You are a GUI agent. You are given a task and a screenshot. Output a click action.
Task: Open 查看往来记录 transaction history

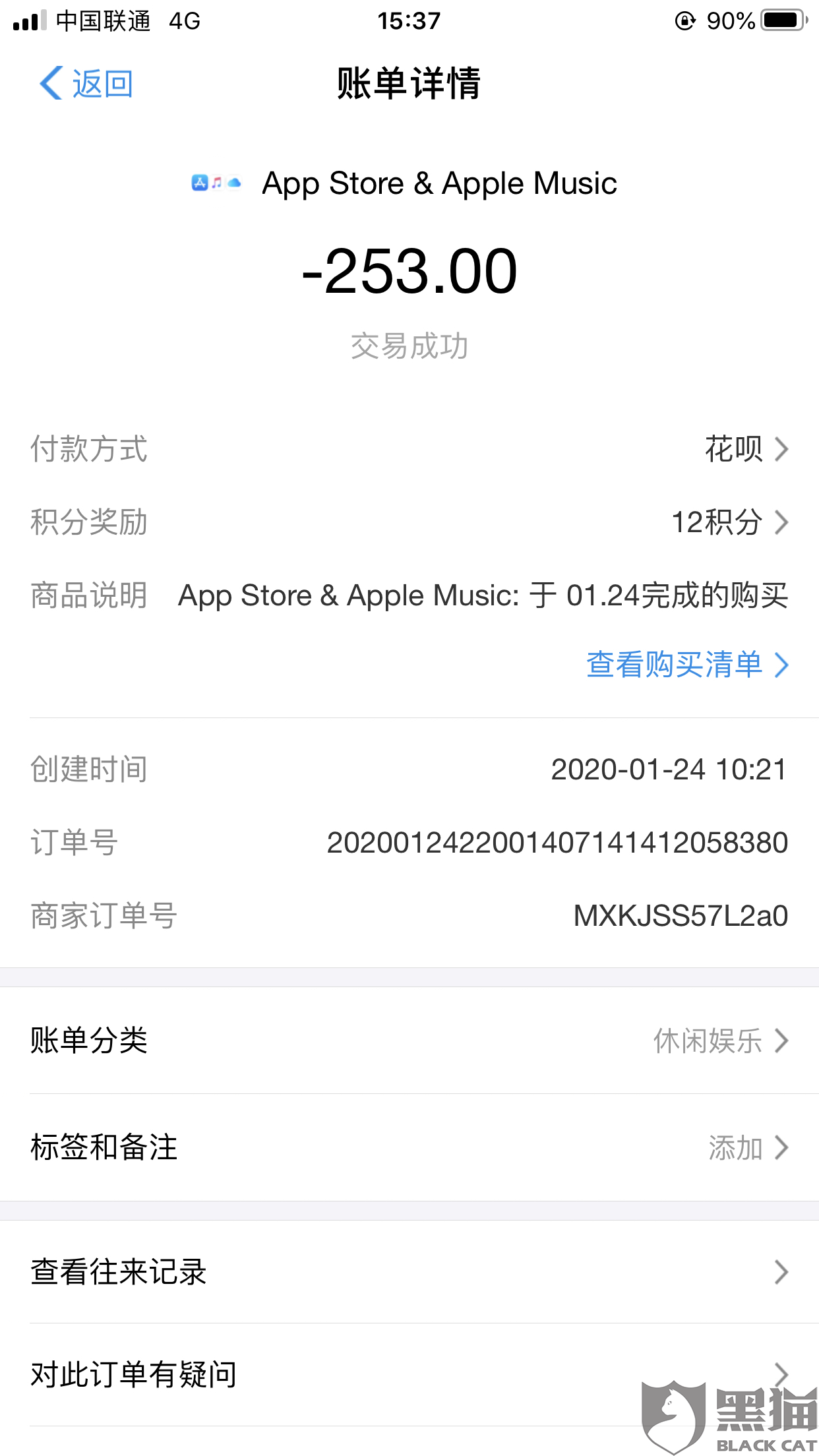pos(409,1272)
